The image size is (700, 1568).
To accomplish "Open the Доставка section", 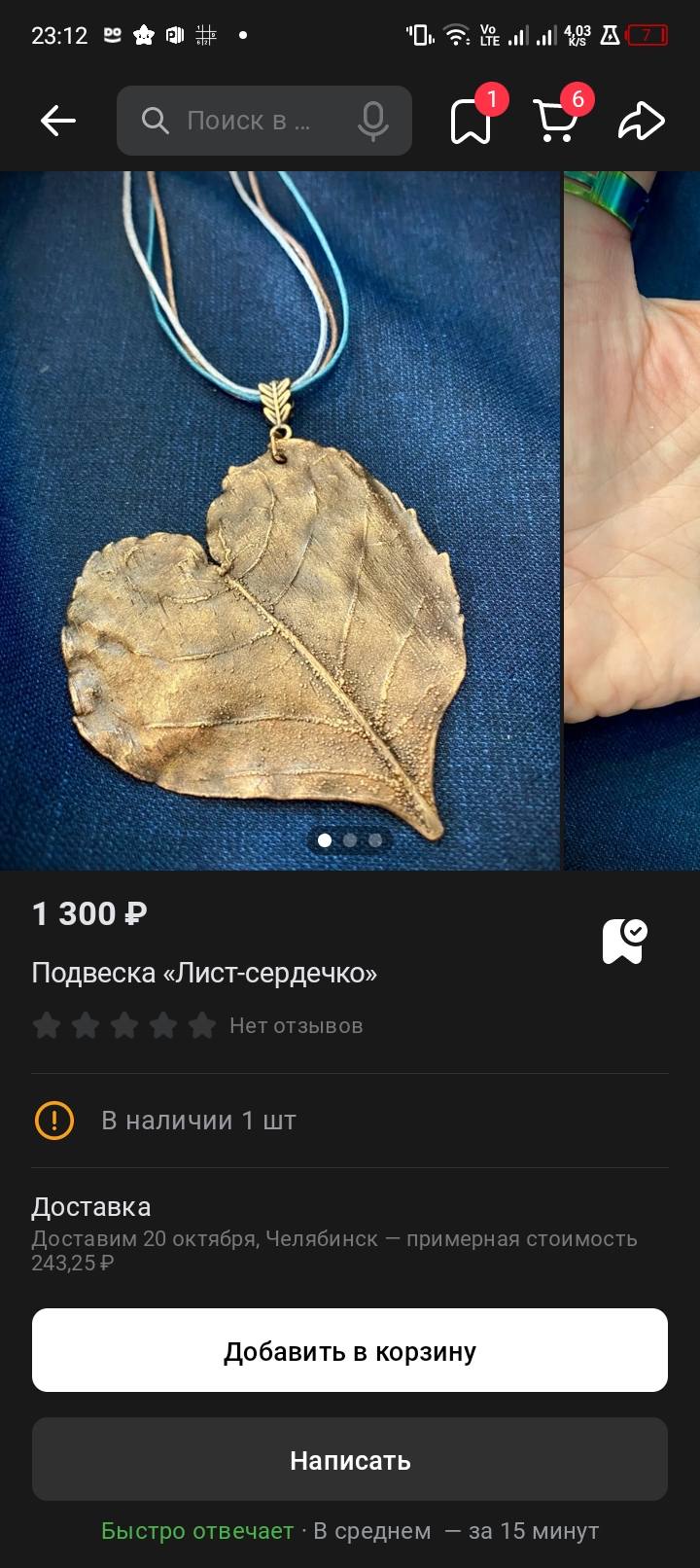I will (x=91, y=1206).
